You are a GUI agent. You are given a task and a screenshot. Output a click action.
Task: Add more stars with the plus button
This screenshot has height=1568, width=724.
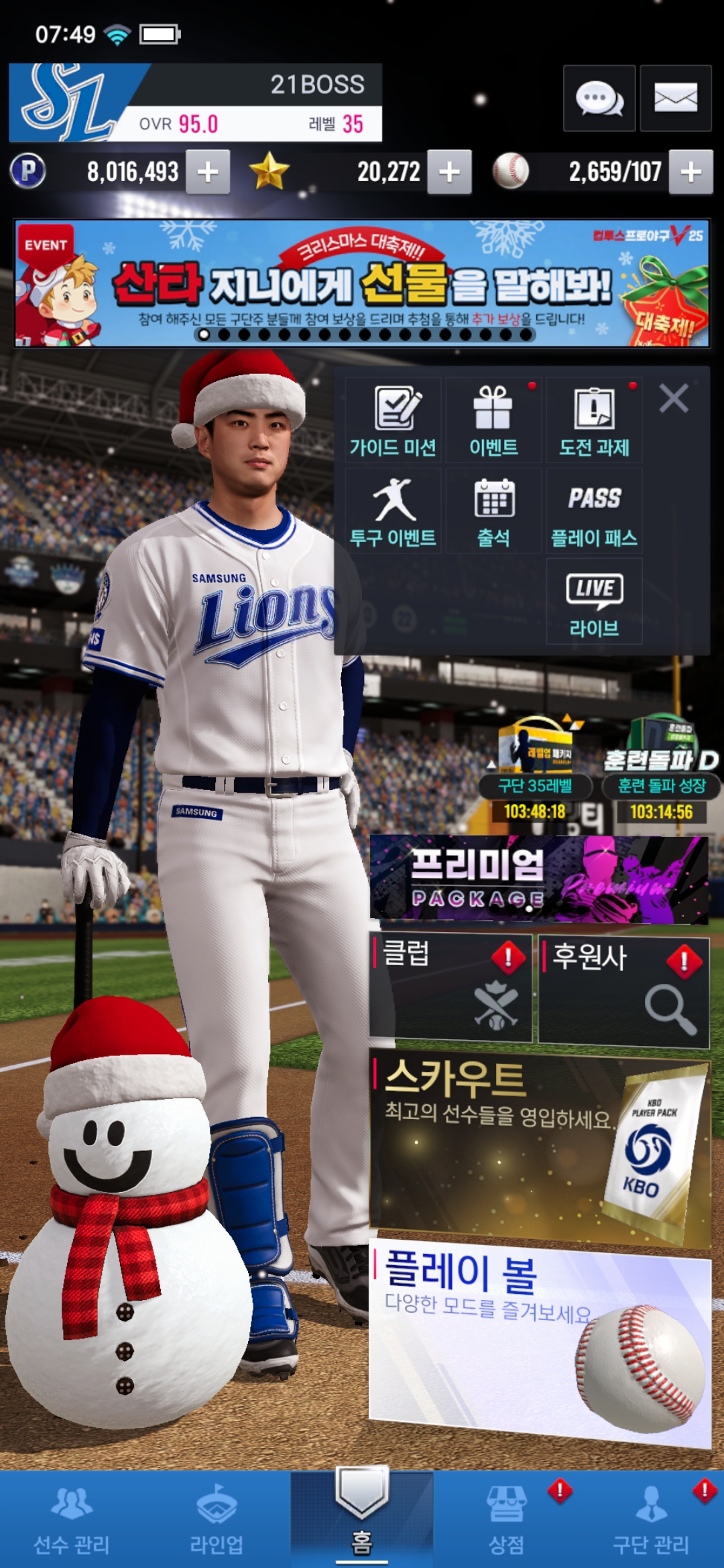click(449, 172)
